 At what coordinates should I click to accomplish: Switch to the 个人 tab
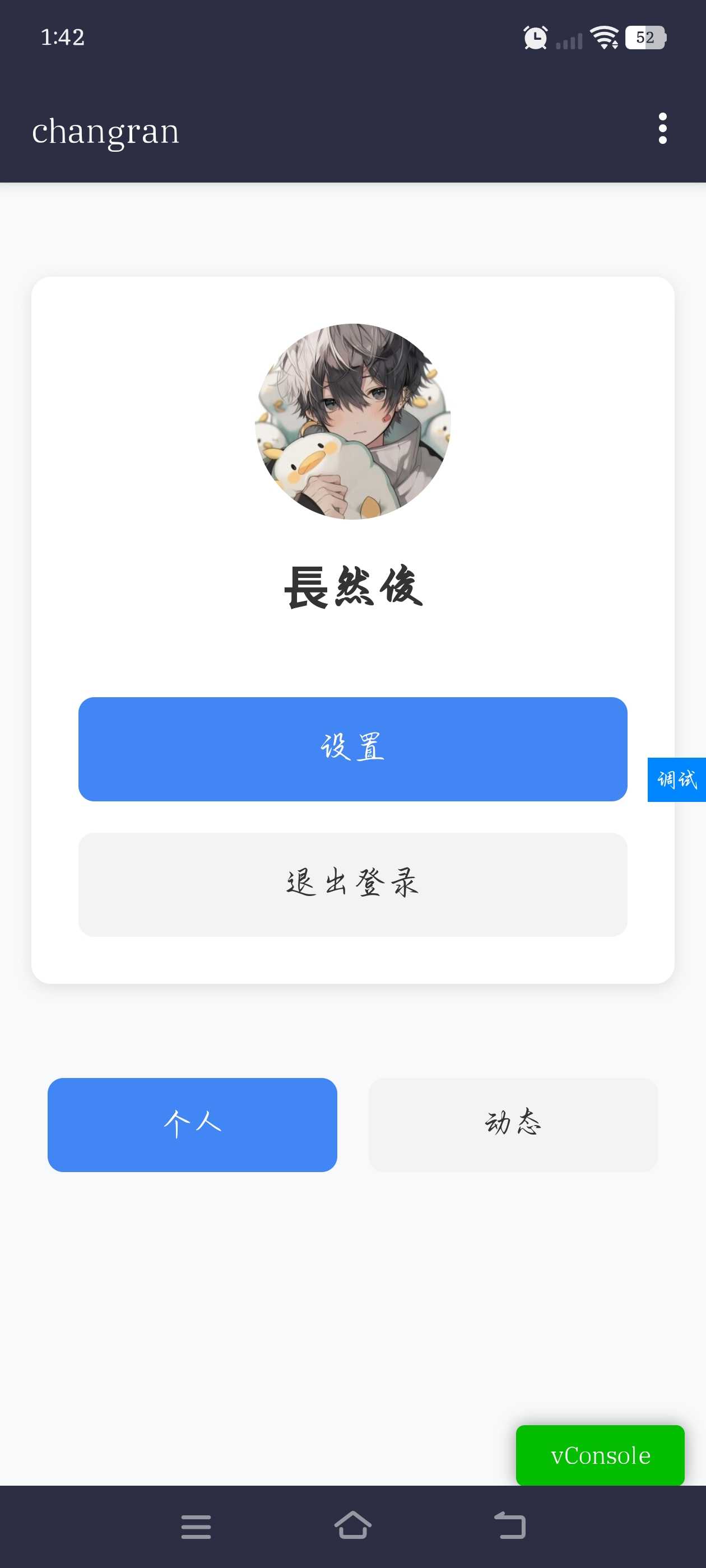(x=192, y=1124)
